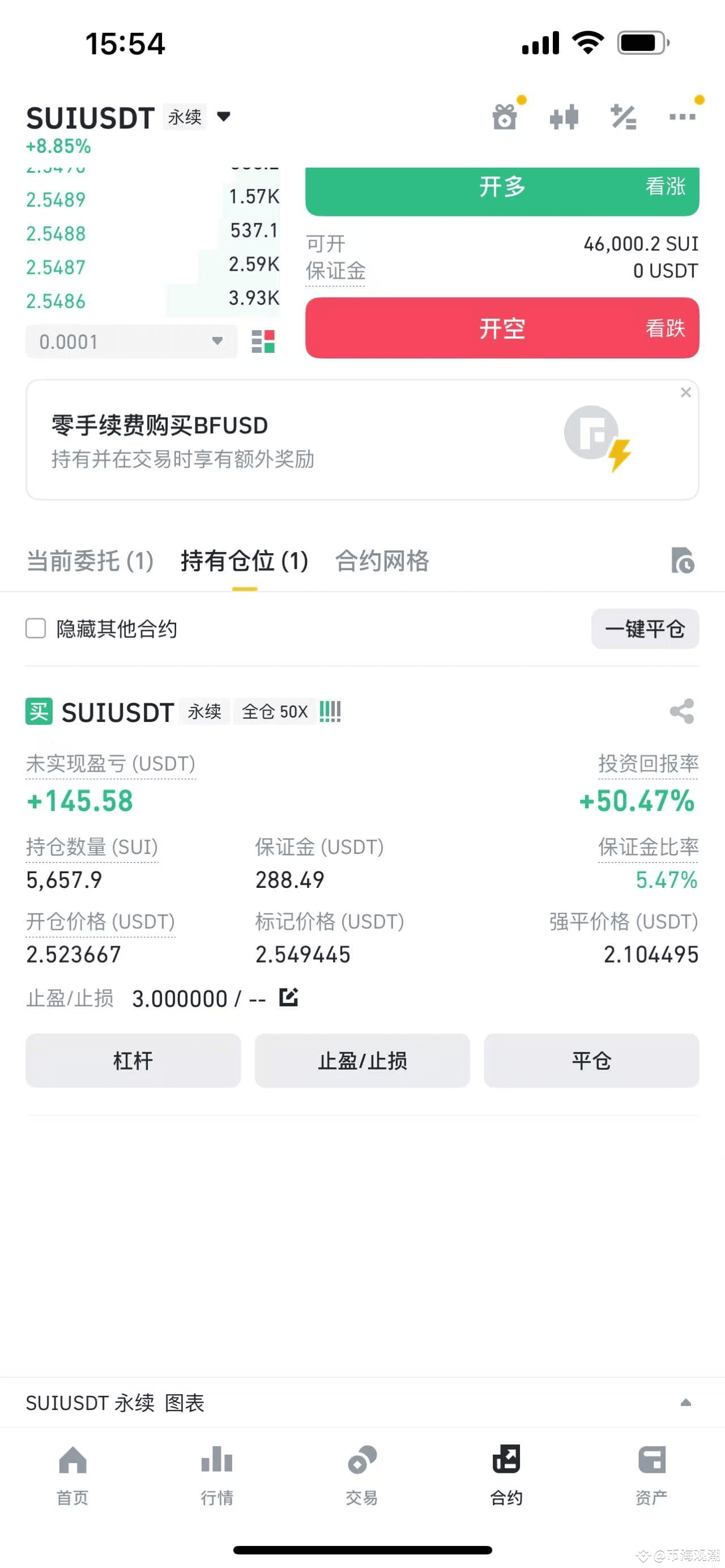Share the SUIUSDT position via share icon
The width and height of the screenshot is (725, 1568).
point(682,712)
